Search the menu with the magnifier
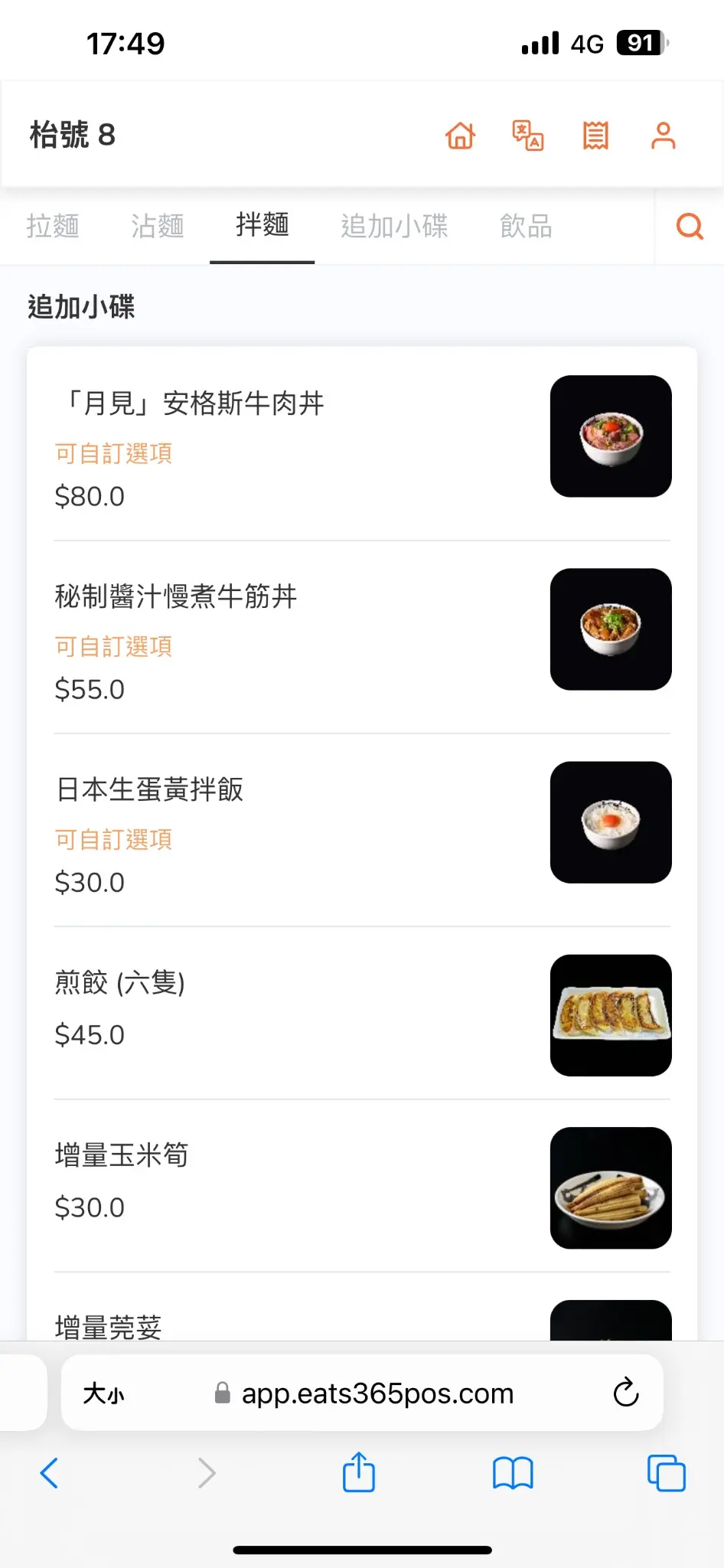Image resolution: width=724 pixels, height=1568 pixels. pos(690,226)
